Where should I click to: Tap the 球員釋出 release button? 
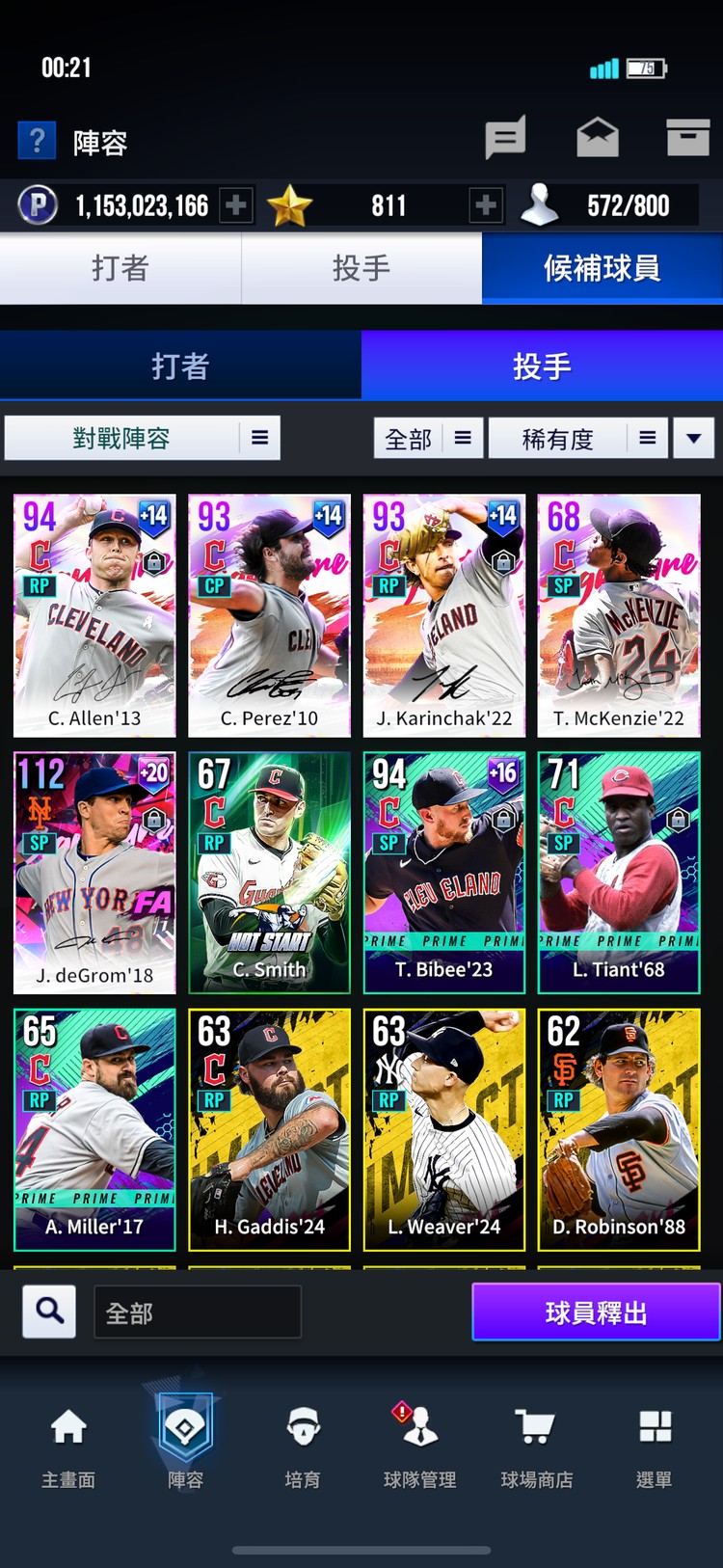click(596, 1312)
